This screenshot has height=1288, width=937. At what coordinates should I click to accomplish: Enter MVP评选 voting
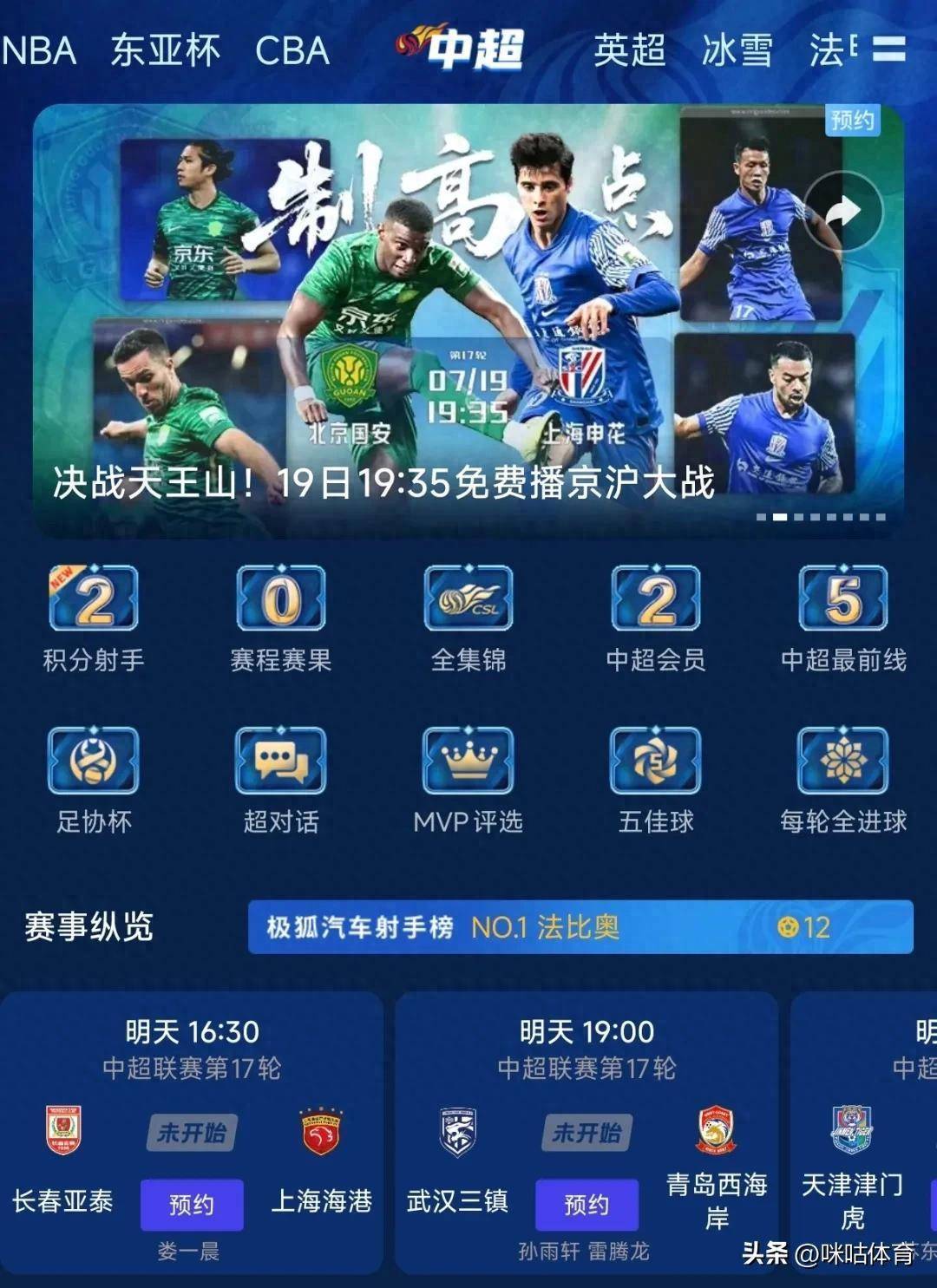[x=468, y=780]
